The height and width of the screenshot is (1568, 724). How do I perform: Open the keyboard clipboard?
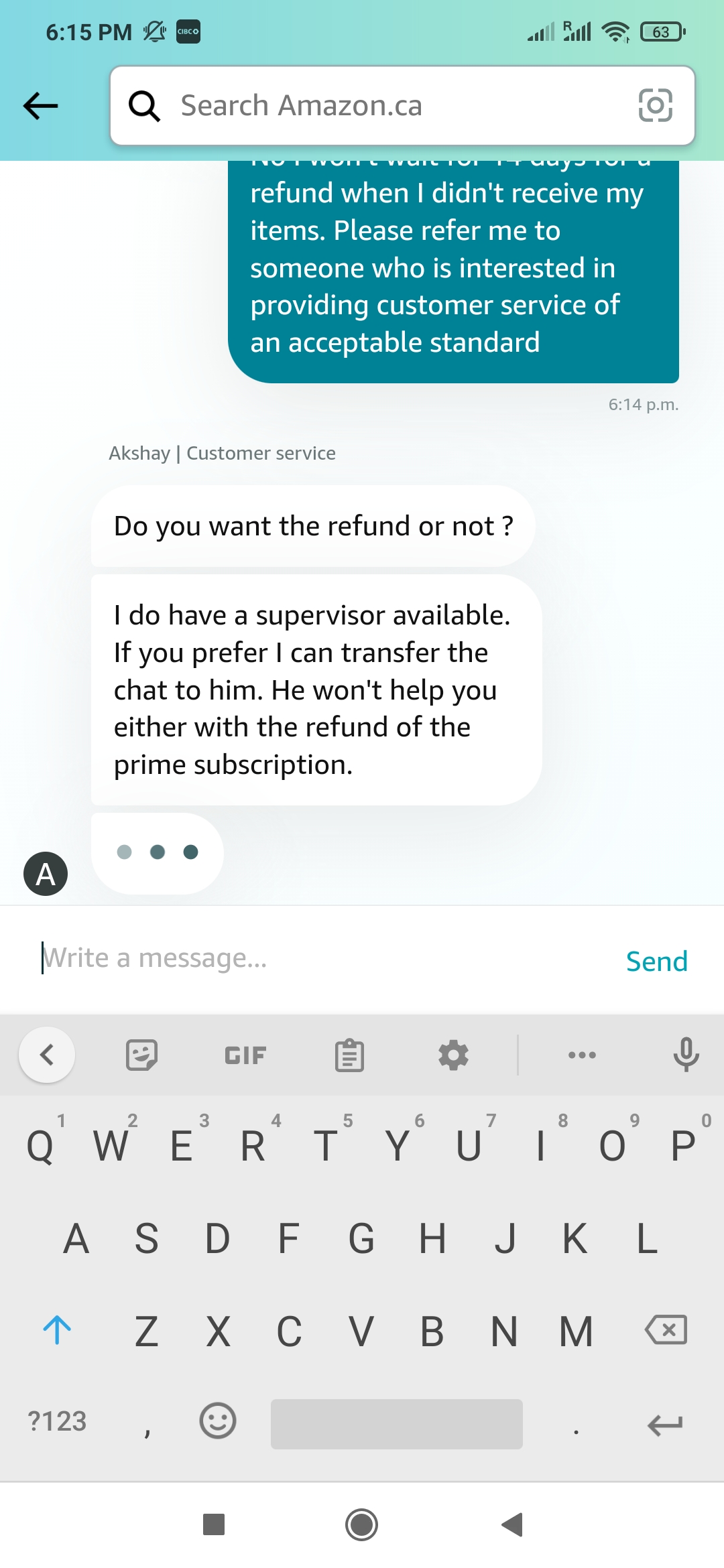(x=349, y=1055)
